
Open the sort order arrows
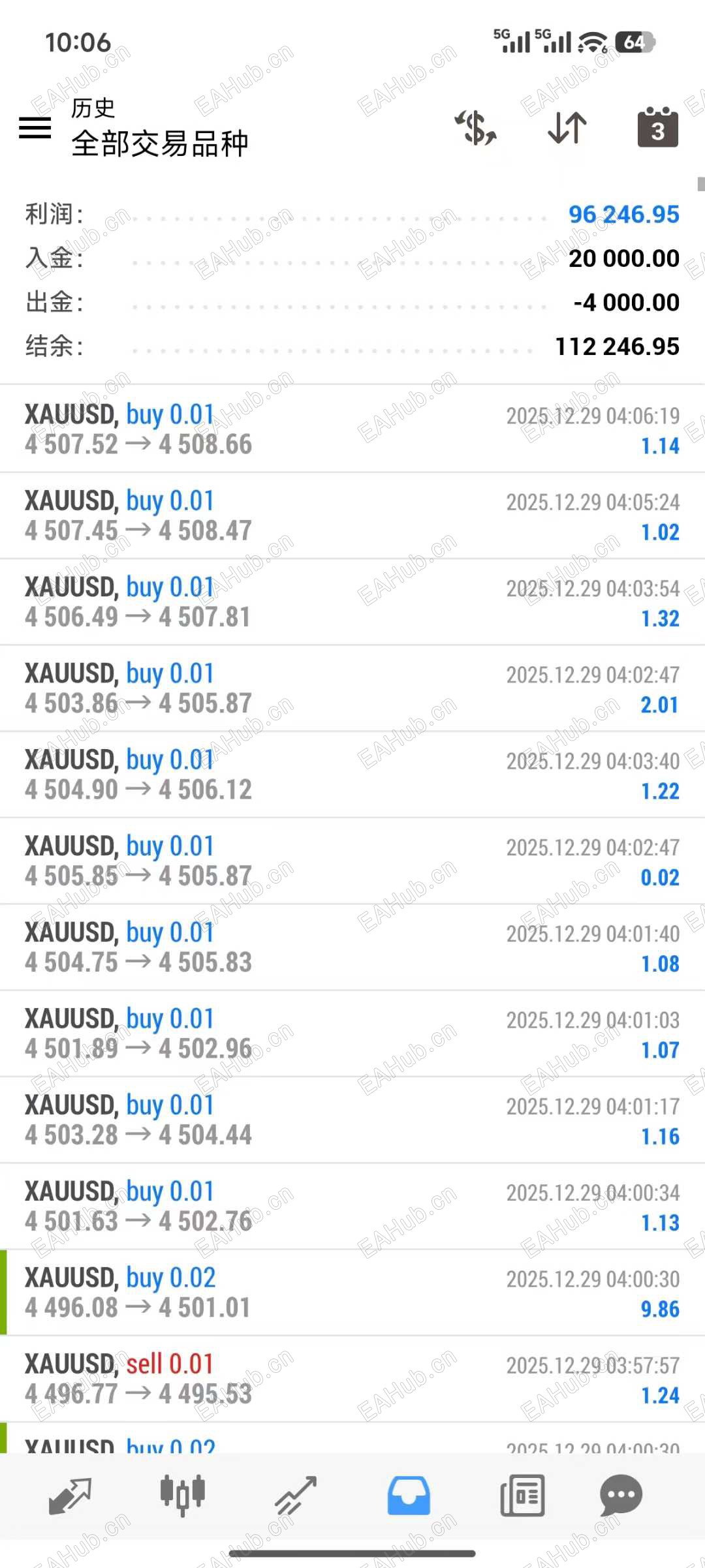click(x=567, y=128)
